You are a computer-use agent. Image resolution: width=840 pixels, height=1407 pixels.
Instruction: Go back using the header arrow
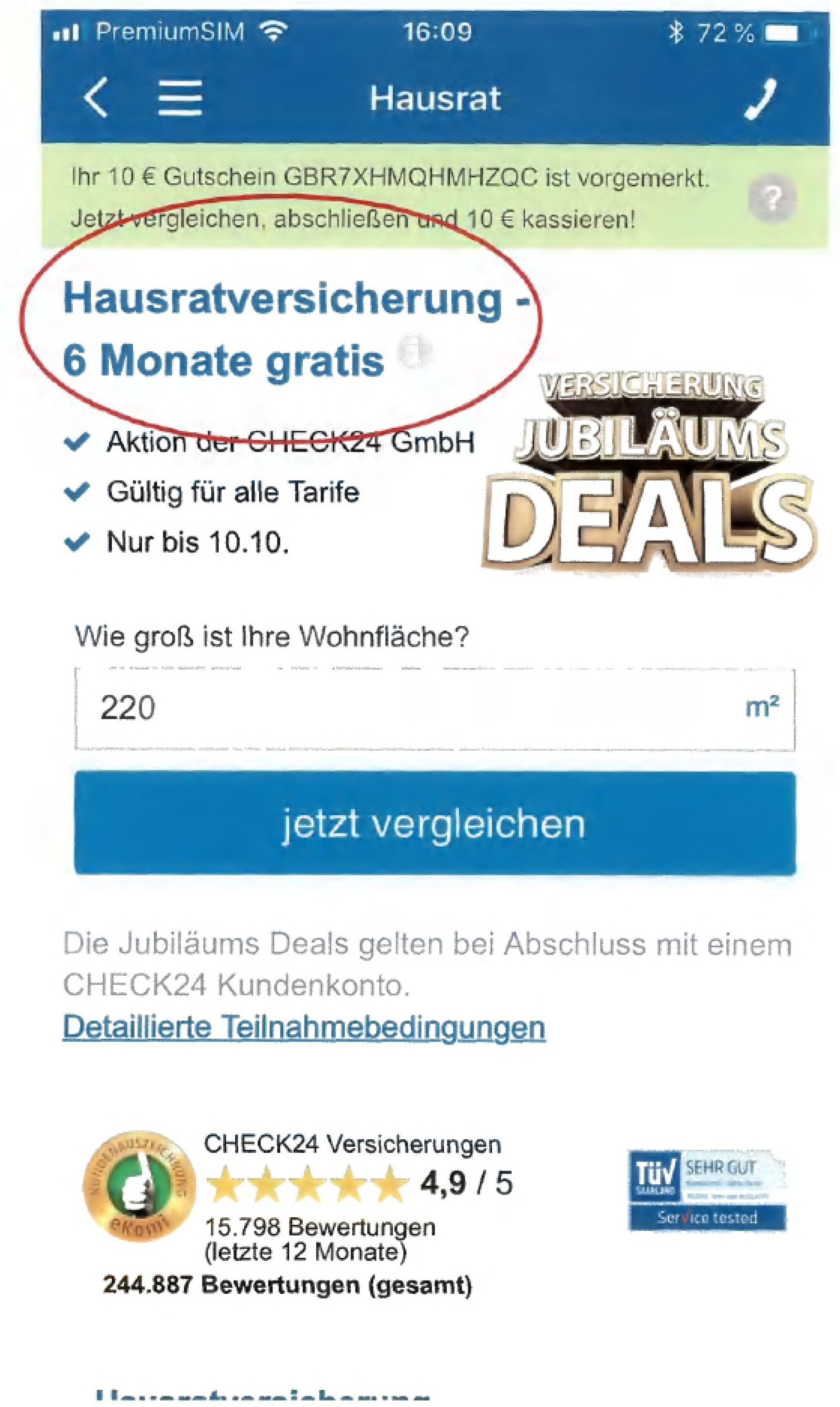click(96, 98)
